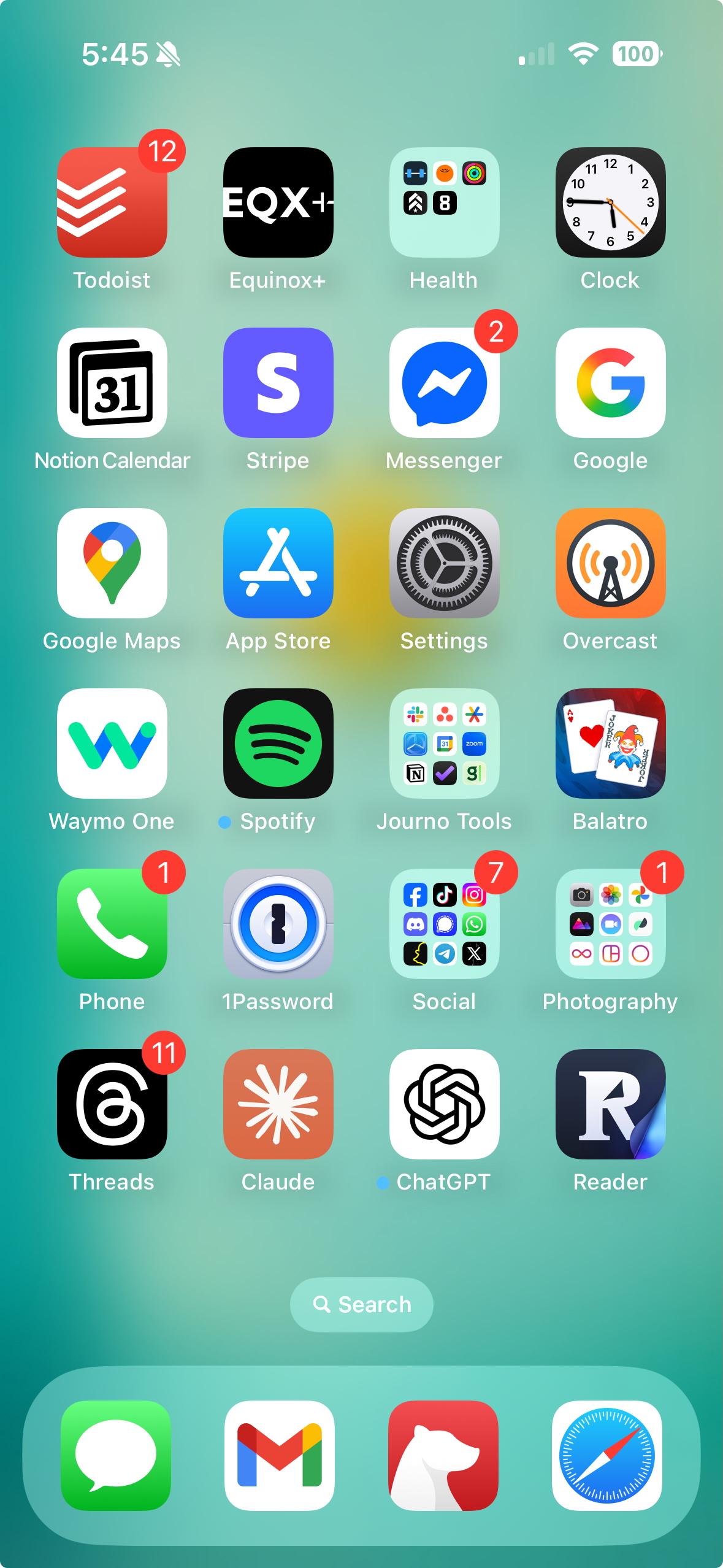Open the Clock app
Viewport: 723px width, 1568px height.
click(x=610, y=202)
